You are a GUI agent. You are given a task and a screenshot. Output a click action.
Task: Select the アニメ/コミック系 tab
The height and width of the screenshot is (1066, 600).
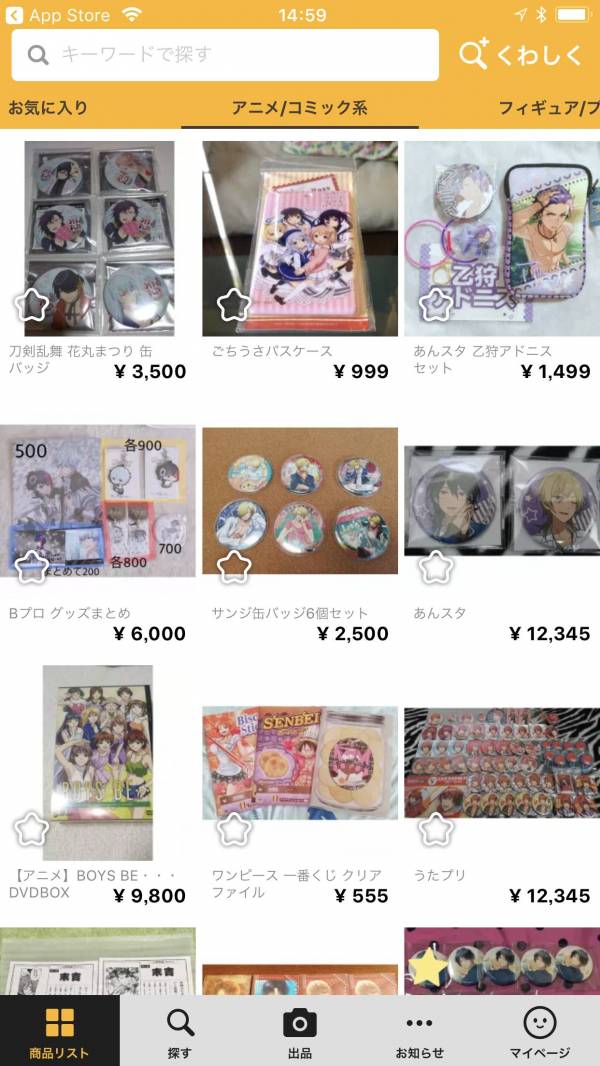pos(299,108)
